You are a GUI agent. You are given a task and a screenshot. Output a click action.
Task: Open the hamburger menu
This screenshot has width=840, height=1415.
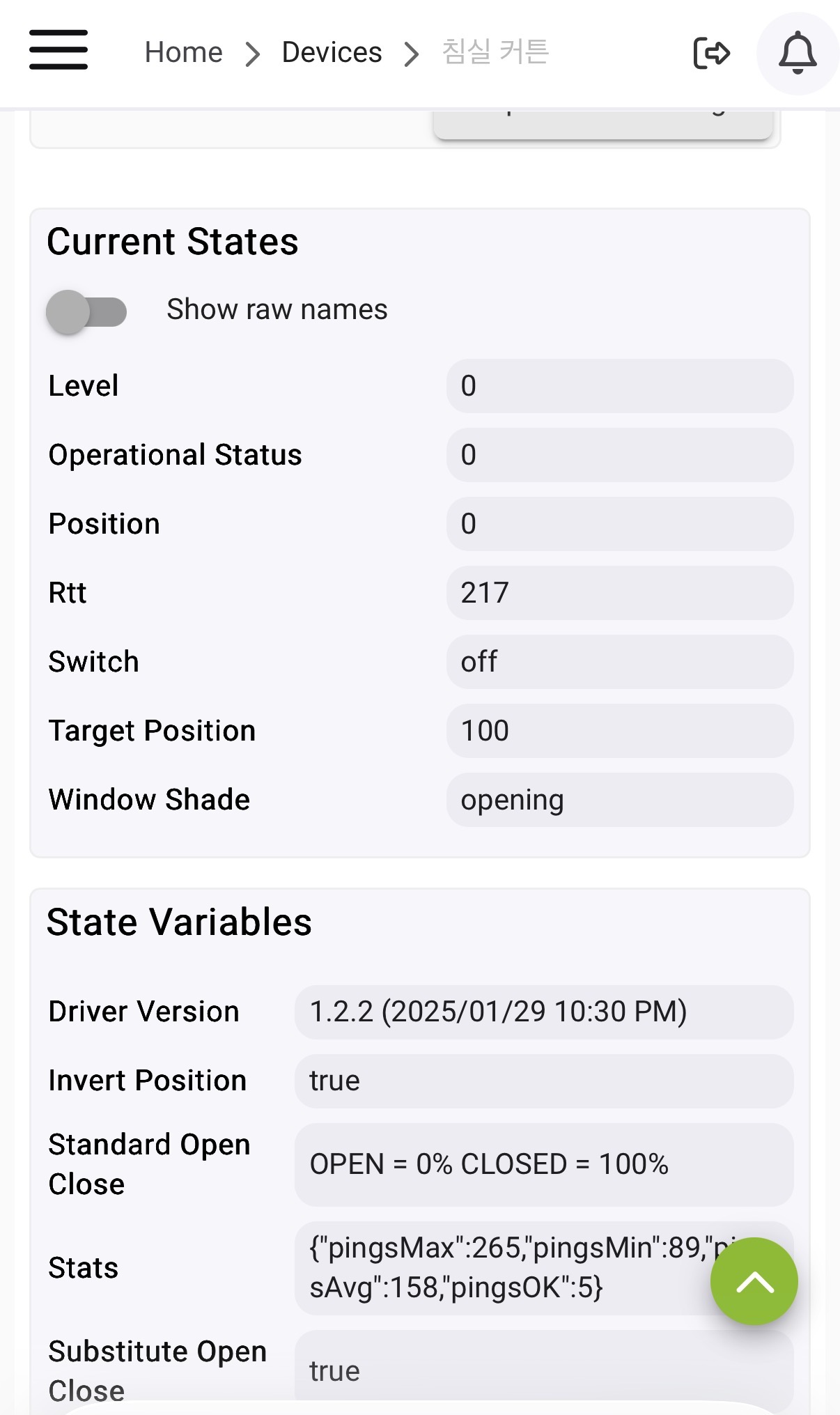[x=59, y=50]
